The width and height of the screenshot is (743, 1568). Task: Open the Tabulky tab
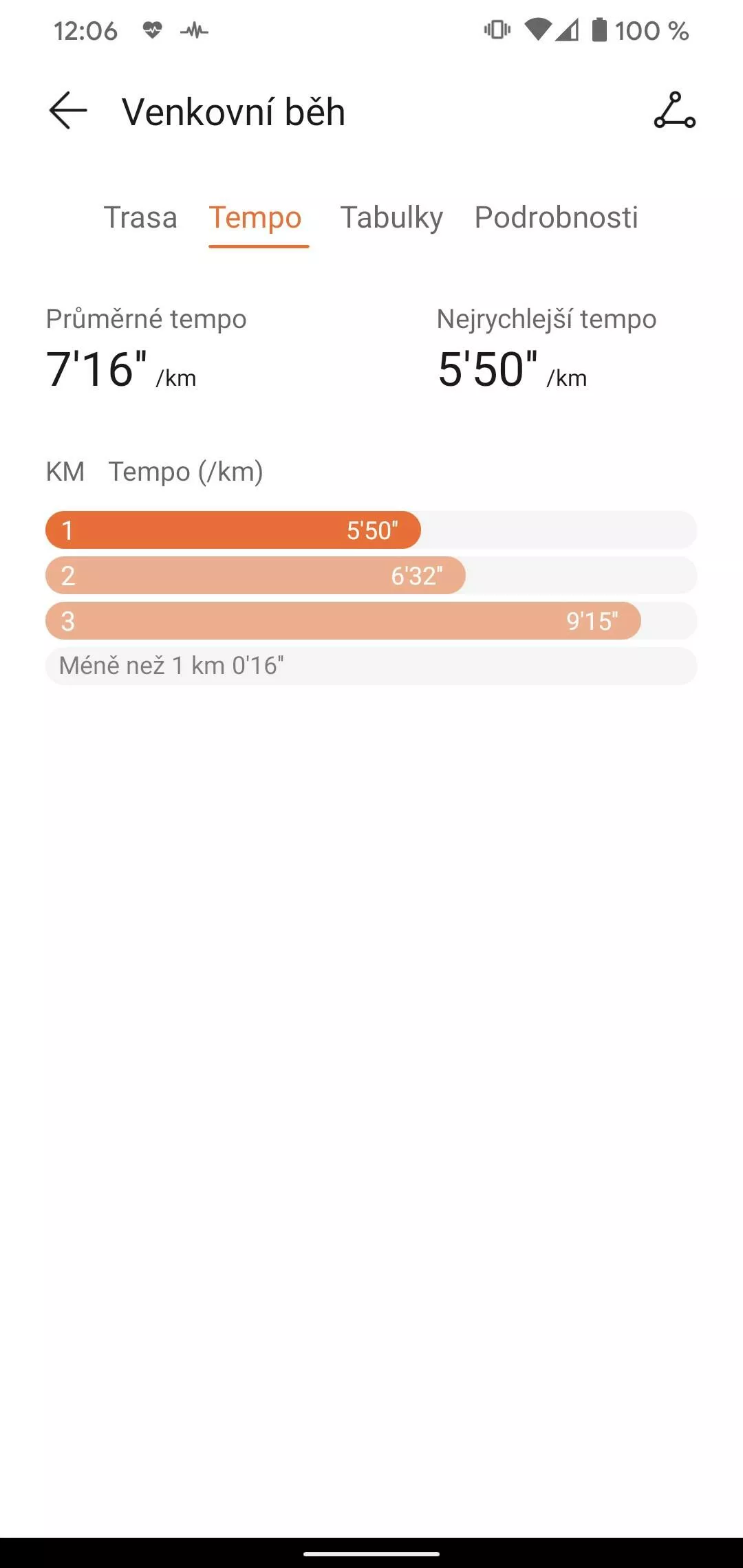point(391,217)
